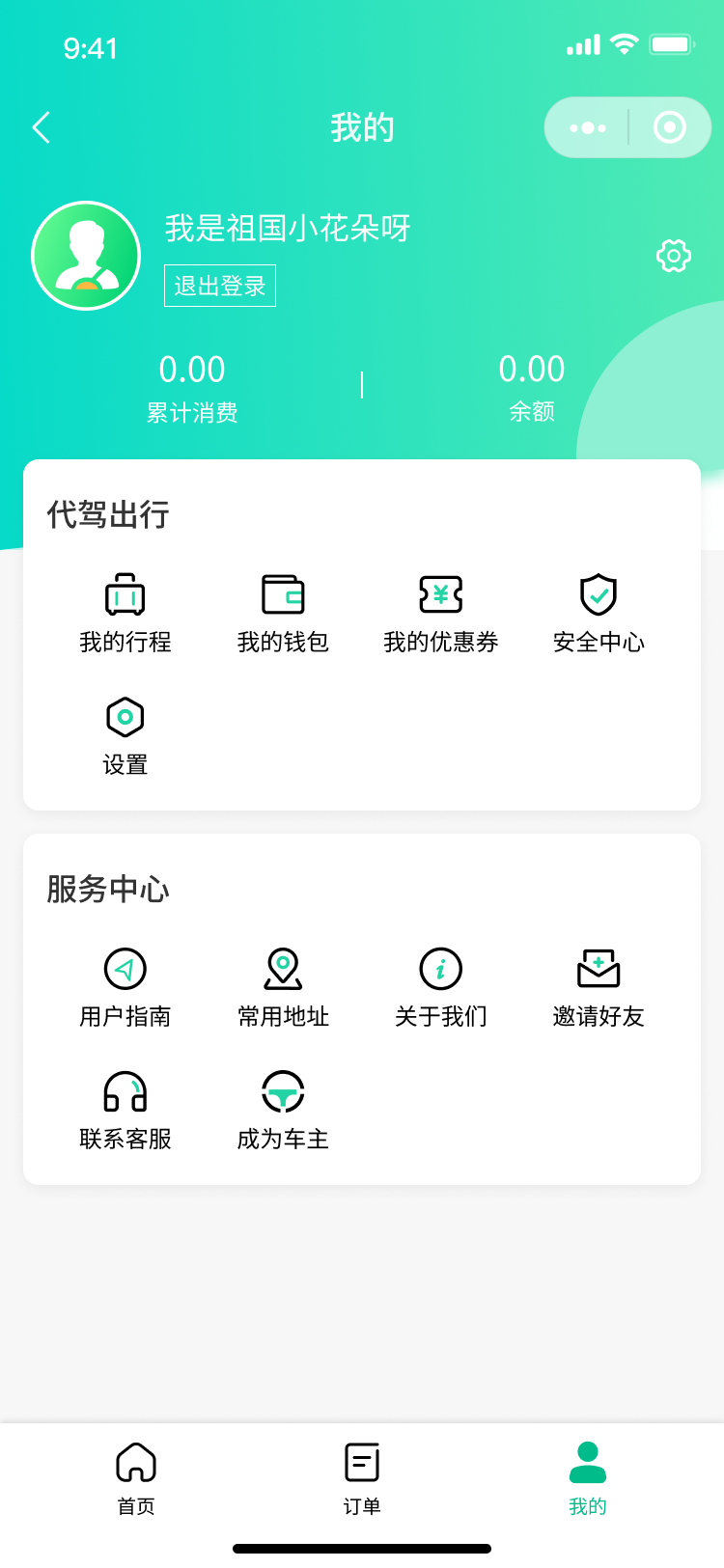Select the 我的 tab
This screenshot has height=1568, width=724.
[587, 1478]
